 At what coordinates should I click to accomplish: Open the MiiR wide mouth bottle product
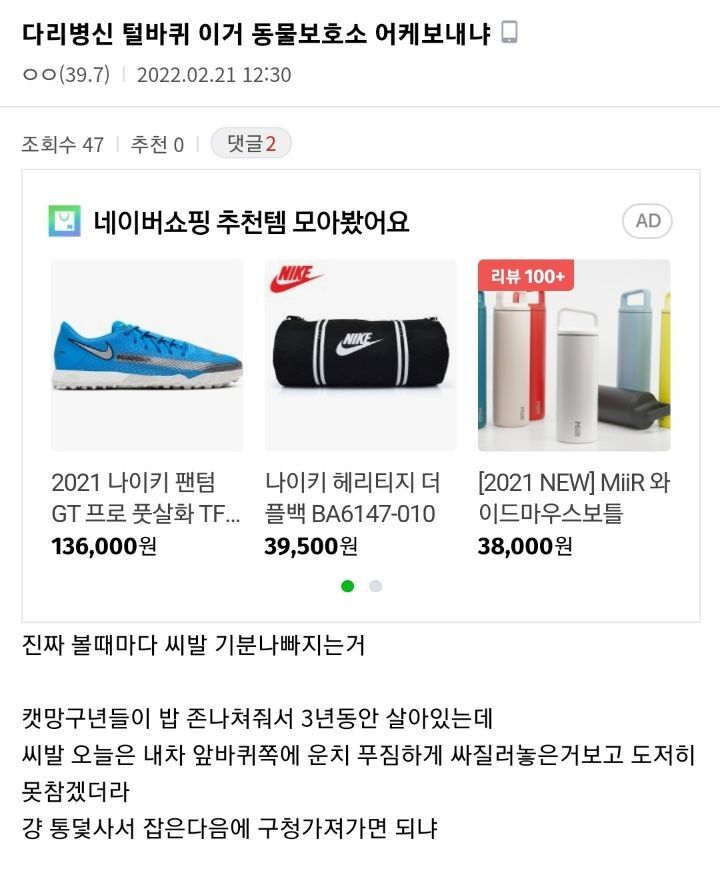(574, 356)
